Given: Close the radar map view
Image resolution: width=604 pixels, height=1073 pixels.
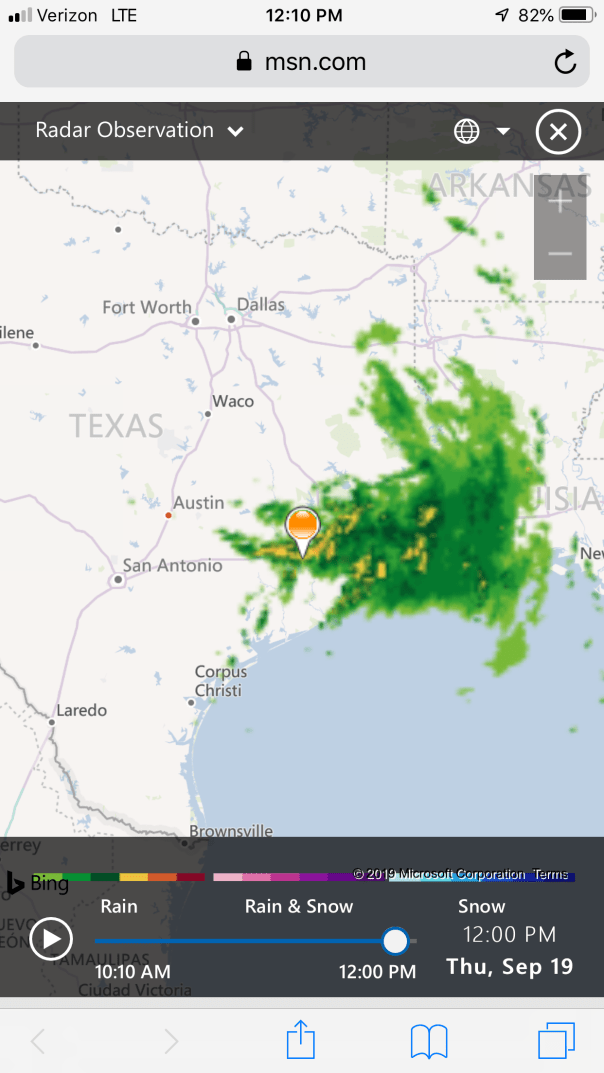Looking at the screenshot, I should (x=558, y=132).
